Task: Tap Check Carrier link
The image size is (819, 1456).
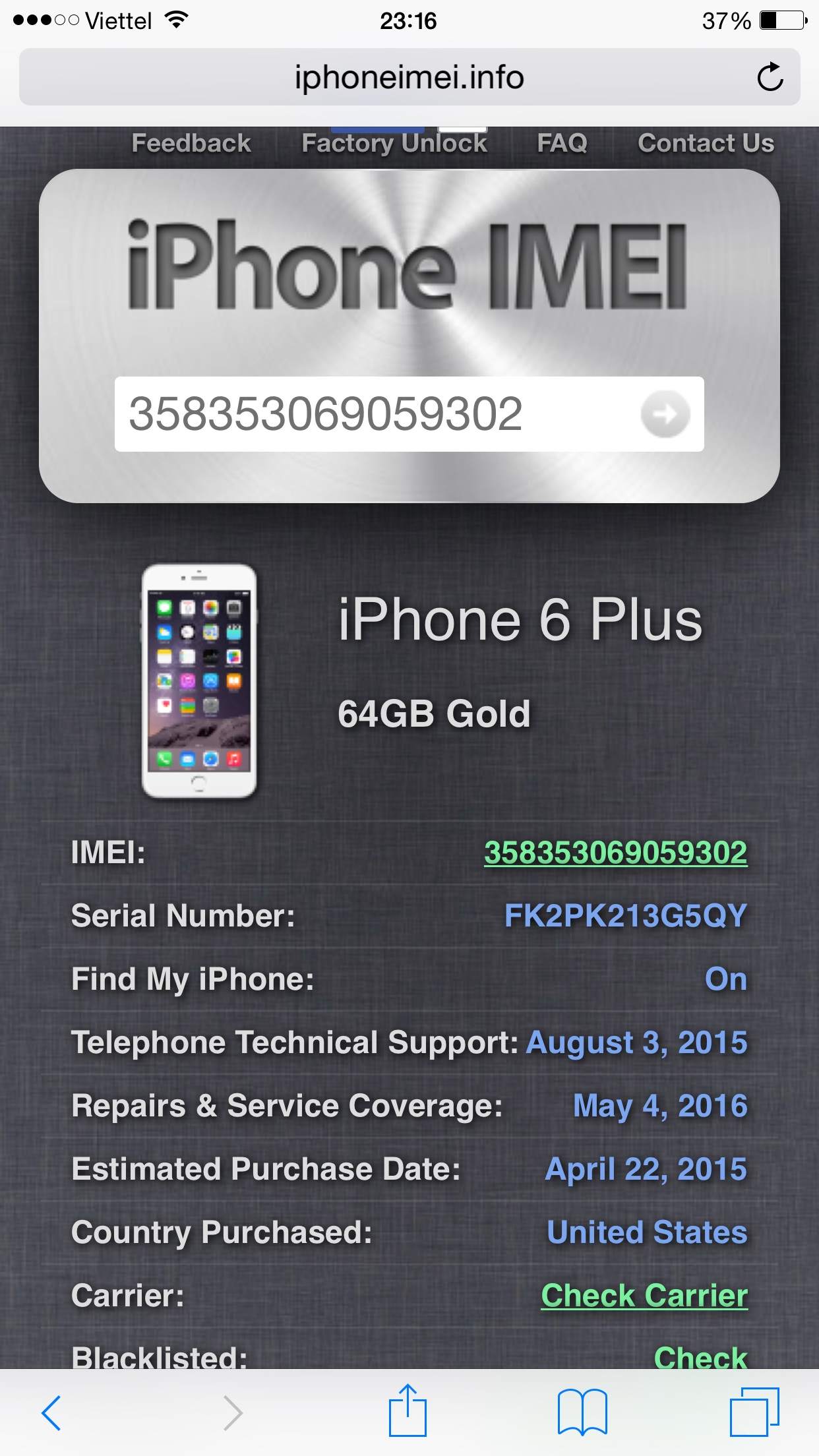Action: tap(644, 1295)
